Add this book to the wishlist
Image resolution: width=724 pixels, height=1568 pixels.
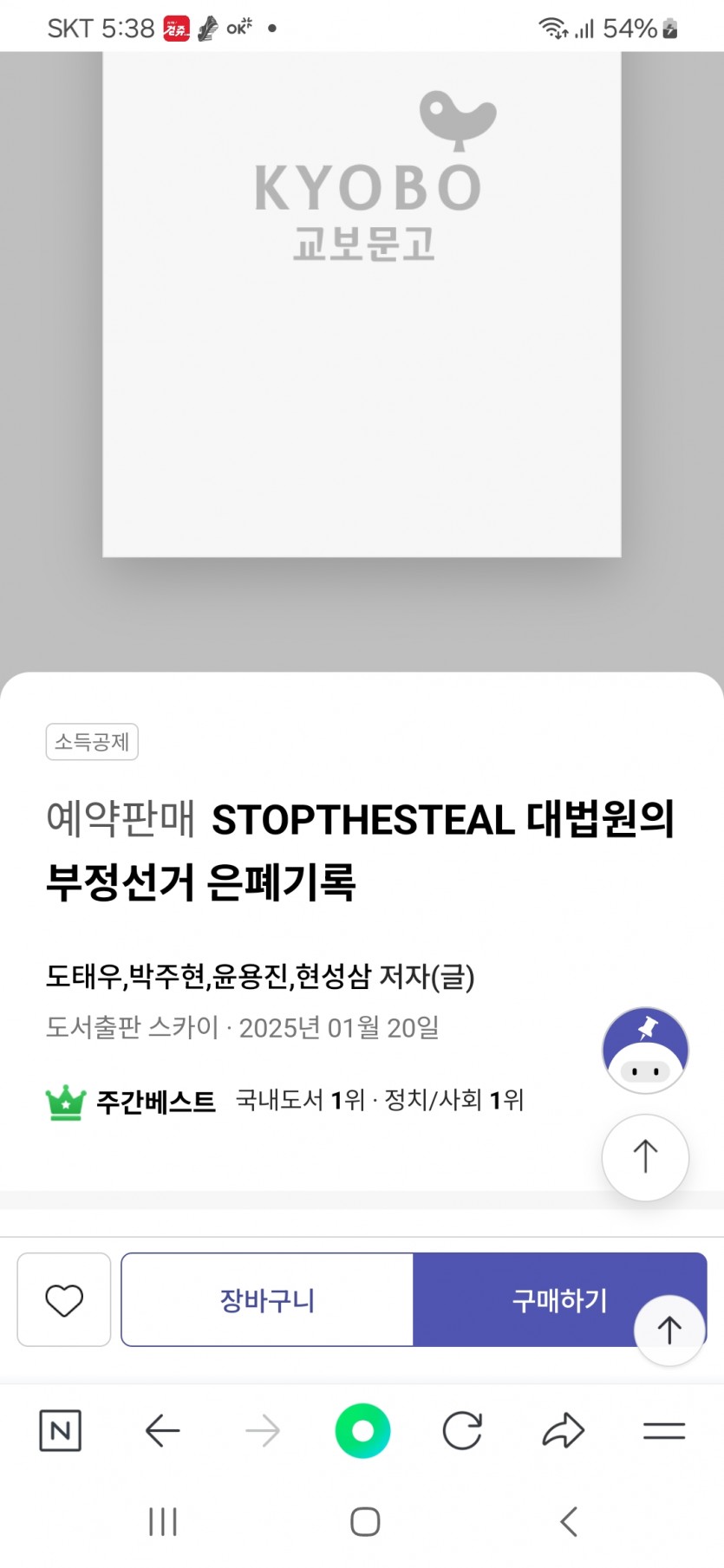[63, 1299]
